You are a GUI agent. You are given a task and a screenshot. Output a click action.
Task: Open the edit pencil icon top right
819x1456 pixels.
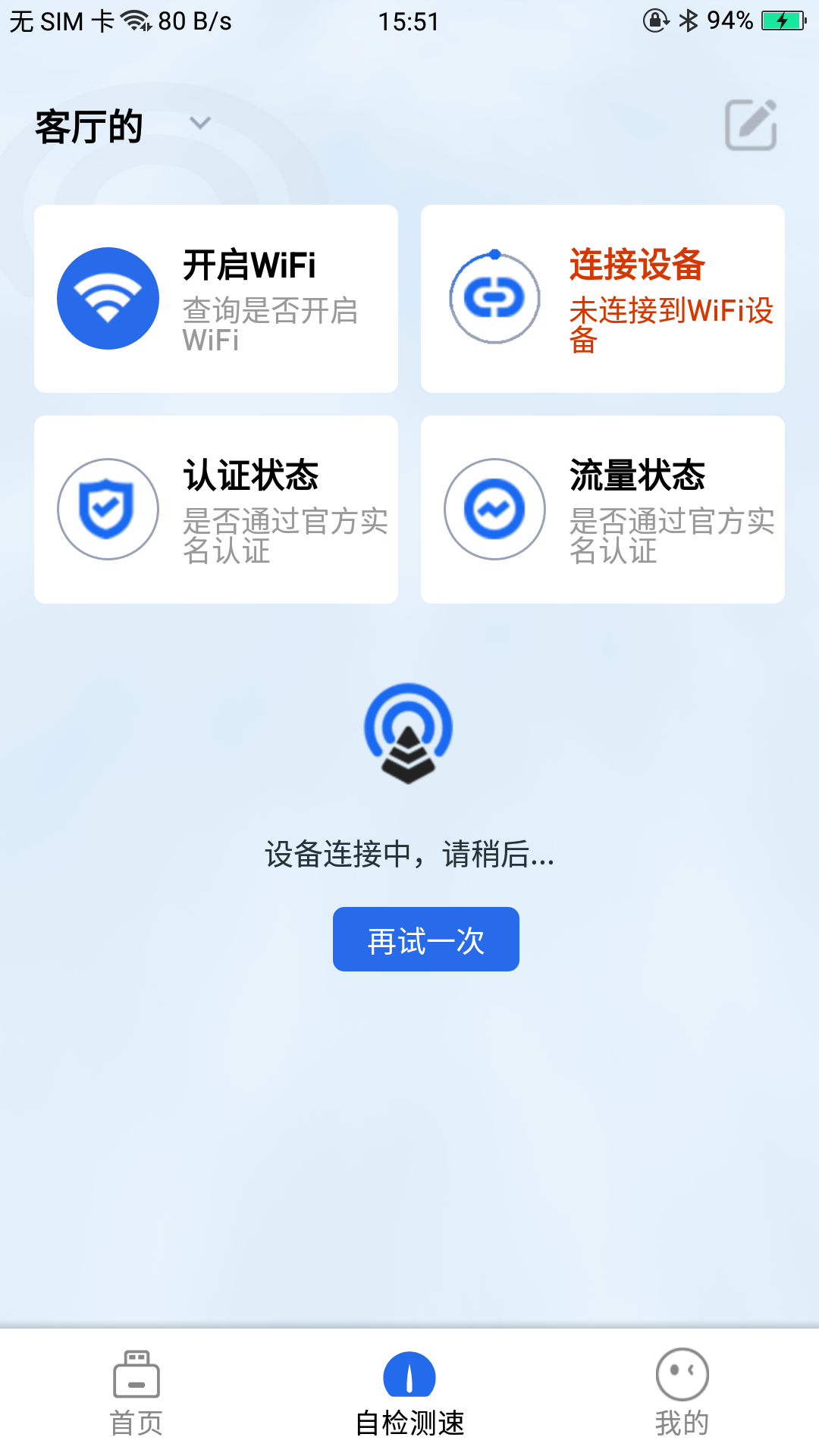(x=752, y=125)
